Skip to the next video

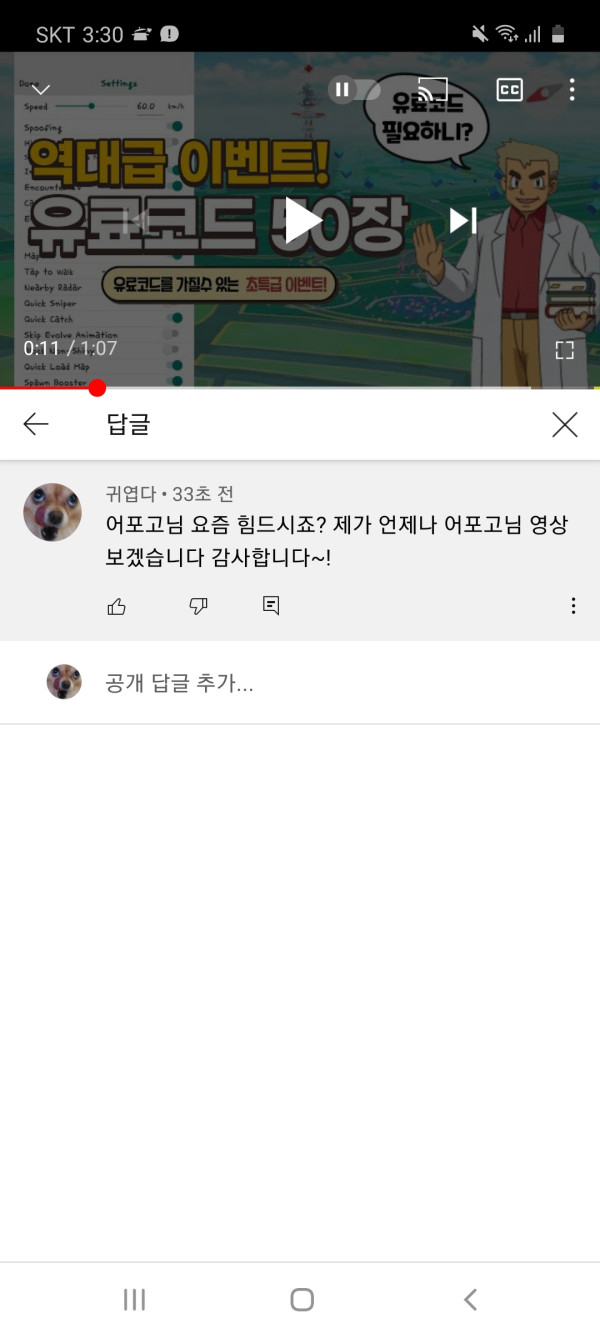pyautogui.click(x=462, y=220)
